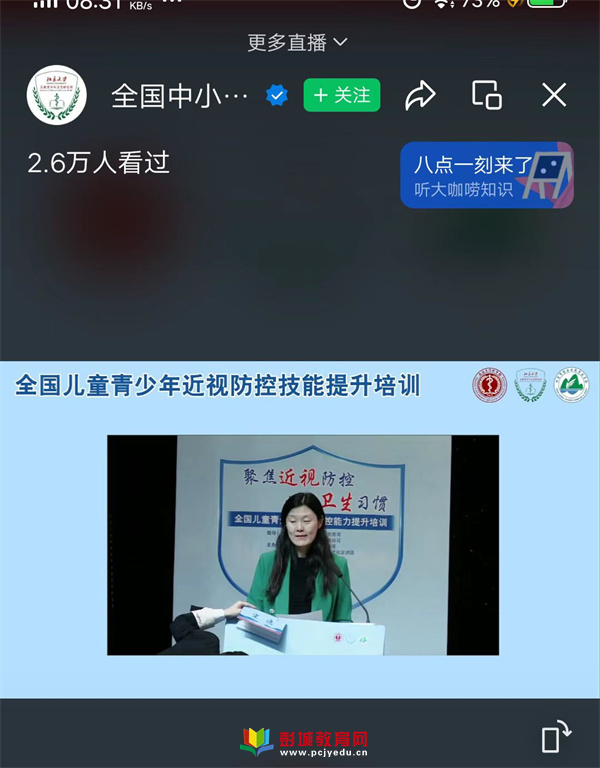Switch to floating window mode
The height and width of the screenshot is (768, 600).
point(486,95)
